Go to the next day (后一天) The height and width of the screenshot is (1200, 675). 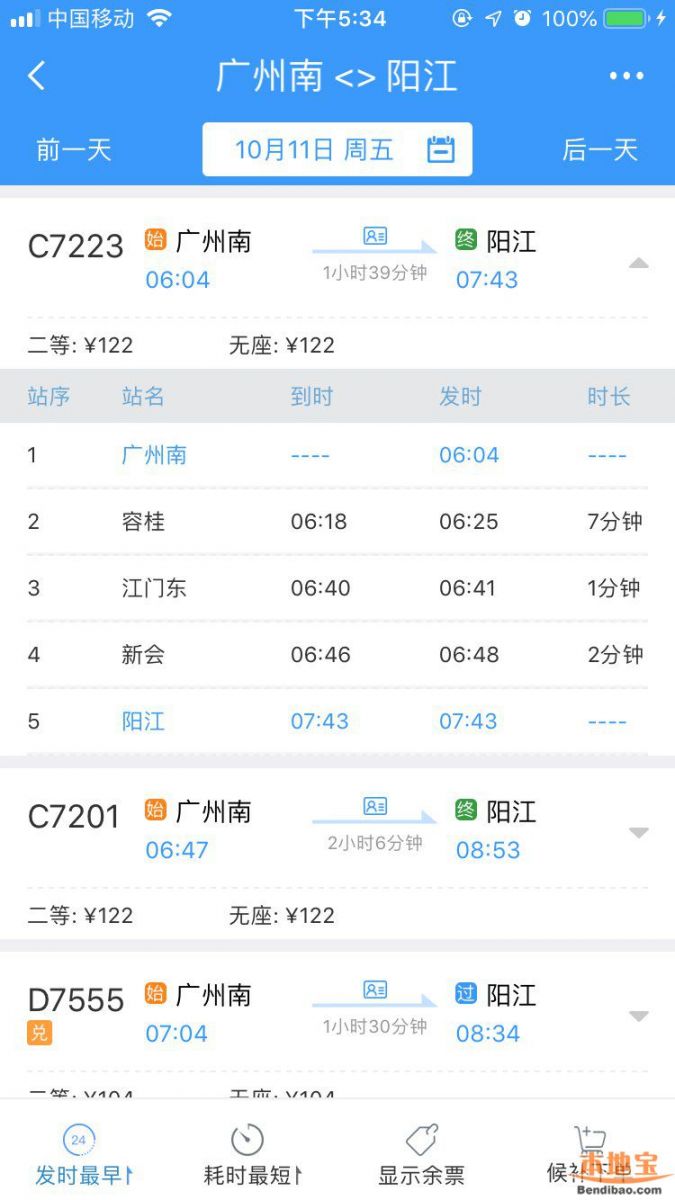[600, 150]
